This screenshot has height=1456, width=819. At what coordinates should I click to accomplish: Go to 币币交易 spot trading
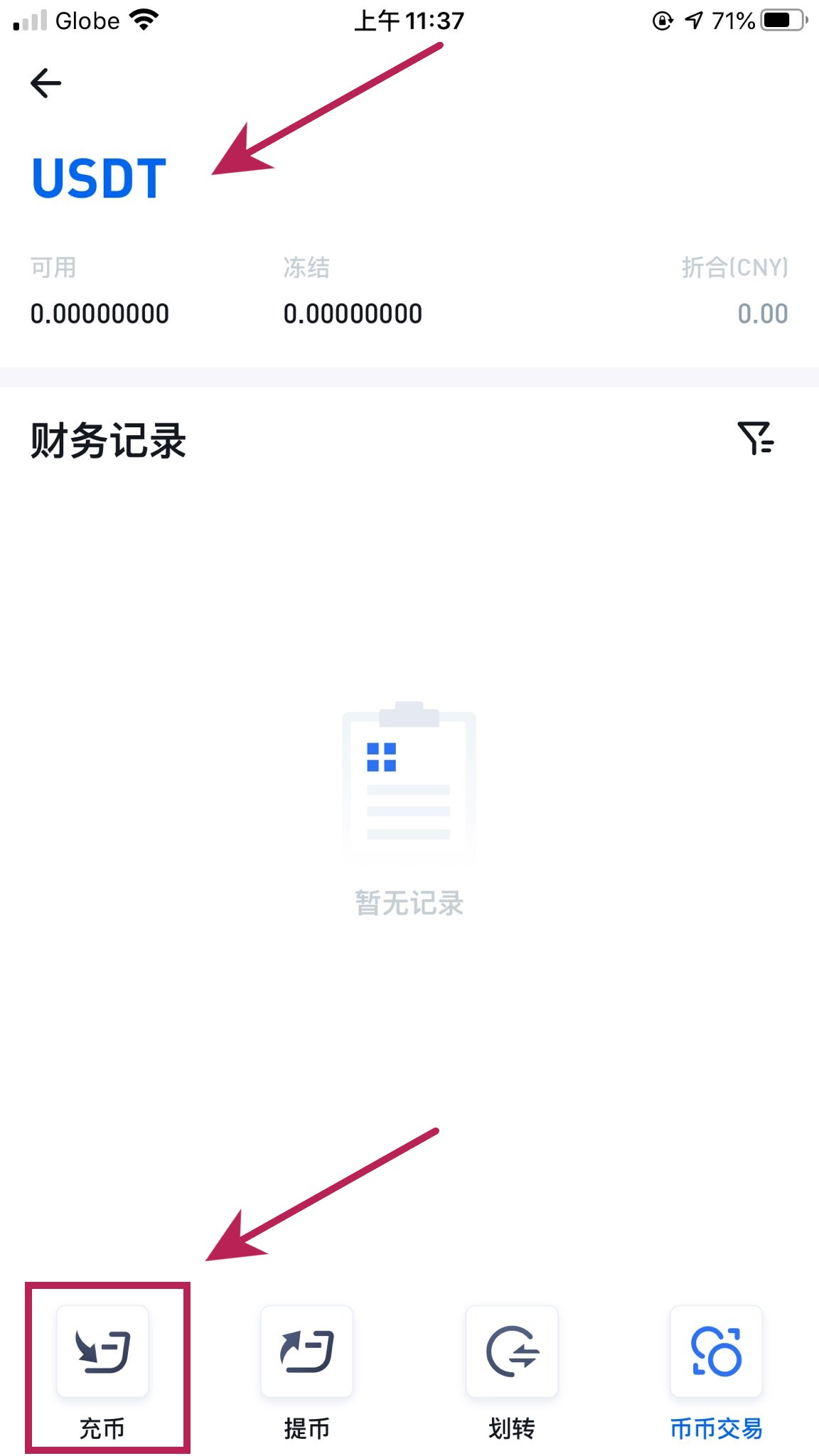(x=716, y=1352)
